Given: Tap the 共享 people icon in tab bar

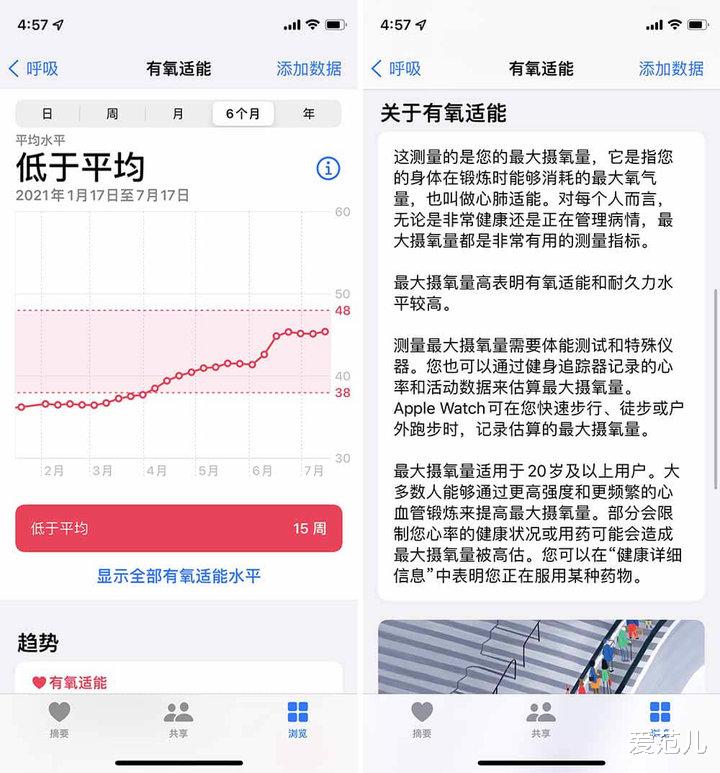Looking at the screenshot, I should point(179,712).
